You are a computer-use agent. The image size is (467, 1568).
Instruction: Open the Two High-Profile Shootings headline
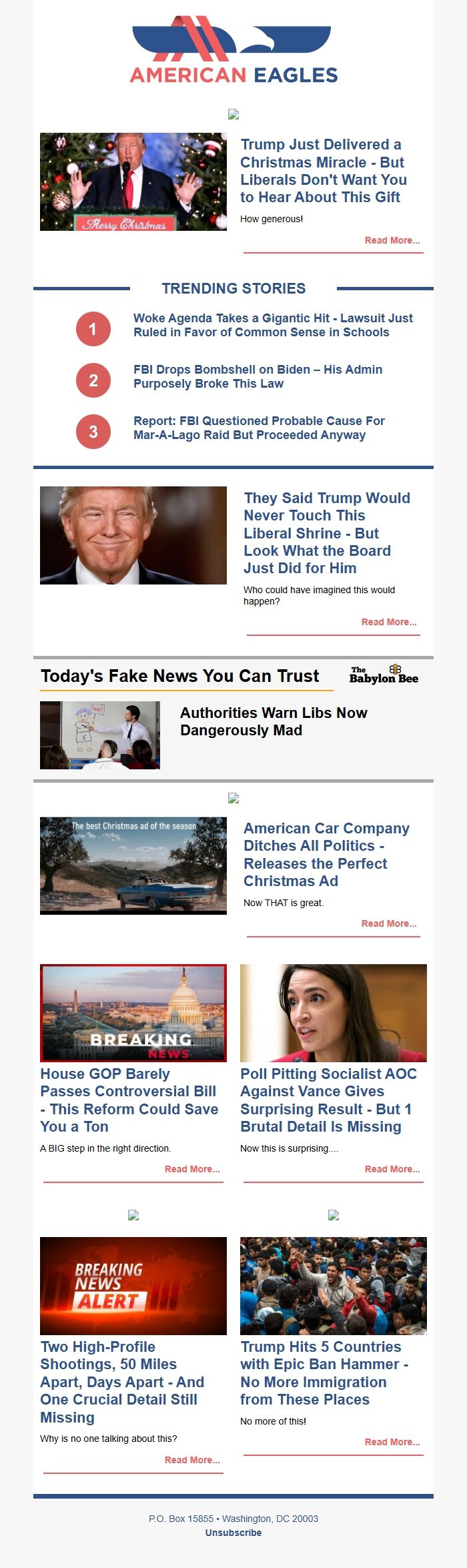pyautogui.click(x=122, y=1381)
